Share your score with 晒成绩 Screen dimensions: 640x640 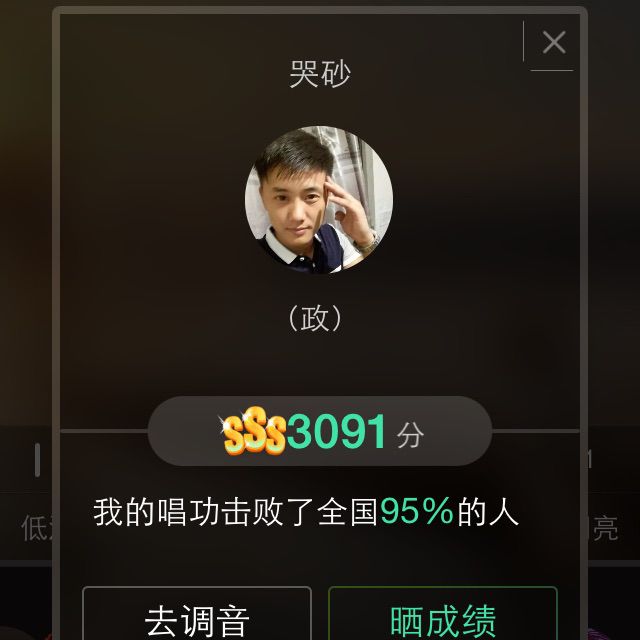[x=443, y=617]
